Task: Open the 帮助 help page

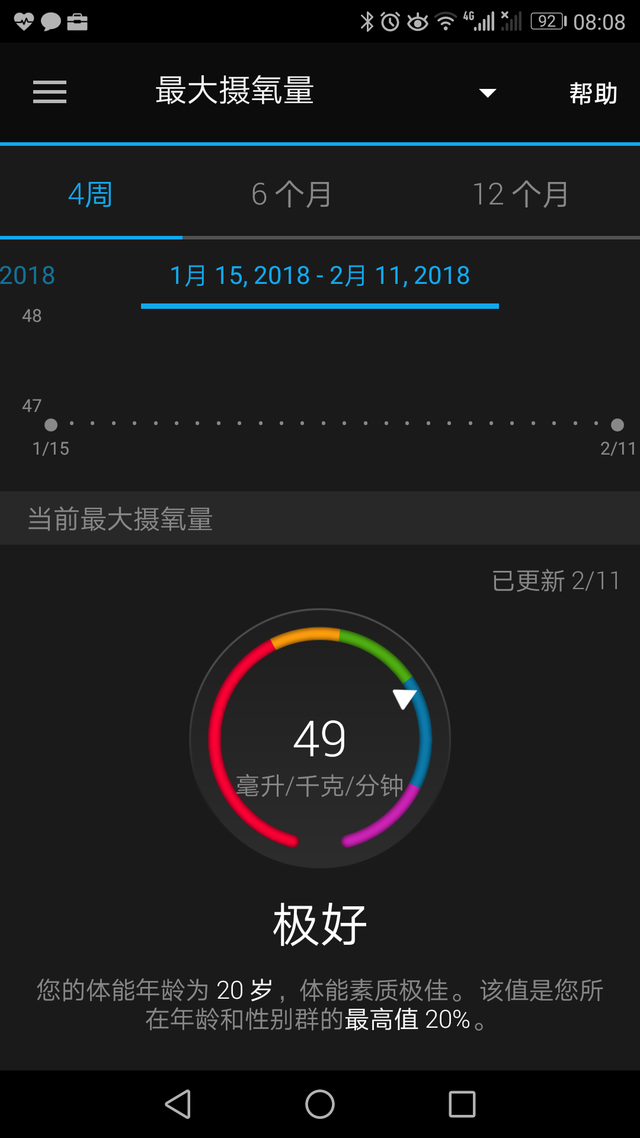Action: 593,93
